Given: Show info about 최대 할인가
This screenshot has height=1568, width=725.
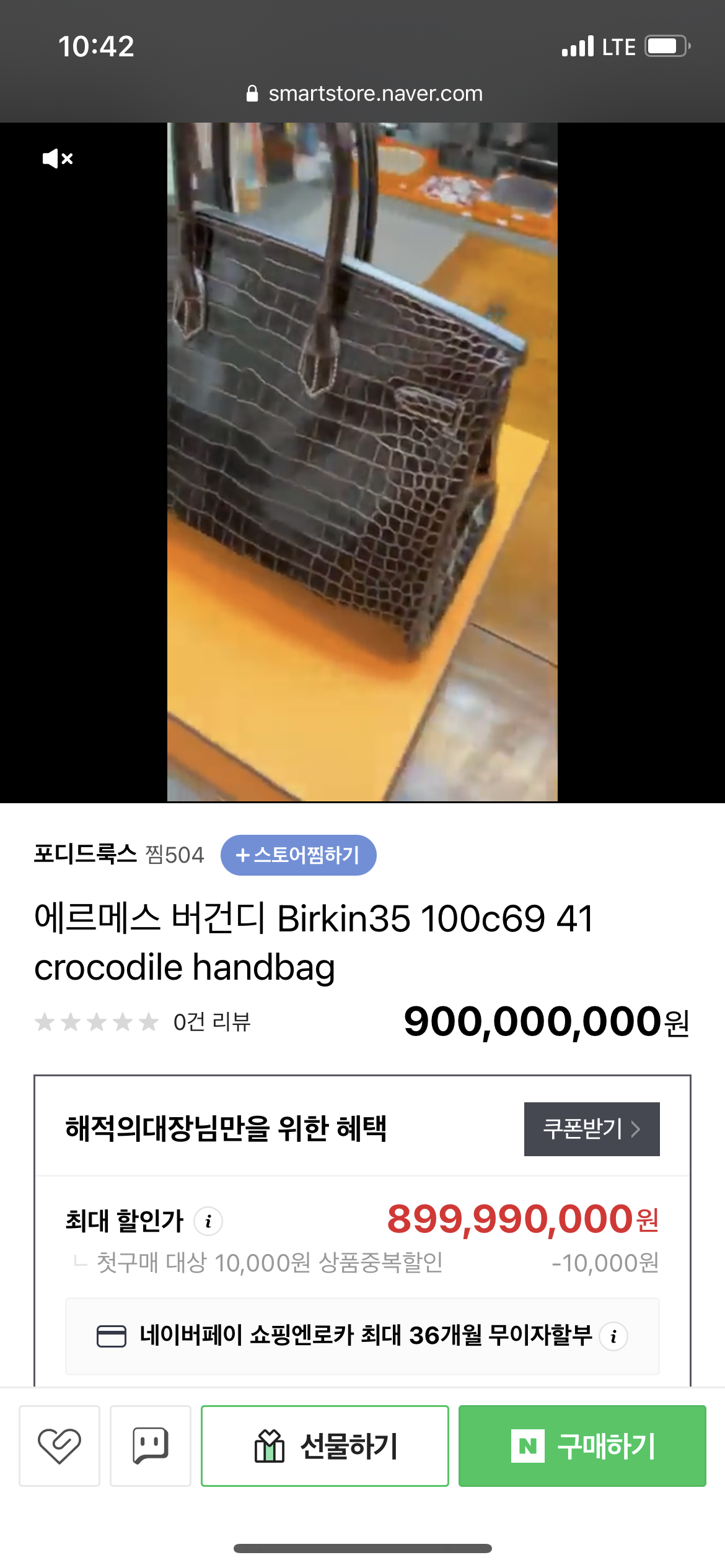Looking at the screenshot, I should pyautogui.click(x=208, y=1221).
